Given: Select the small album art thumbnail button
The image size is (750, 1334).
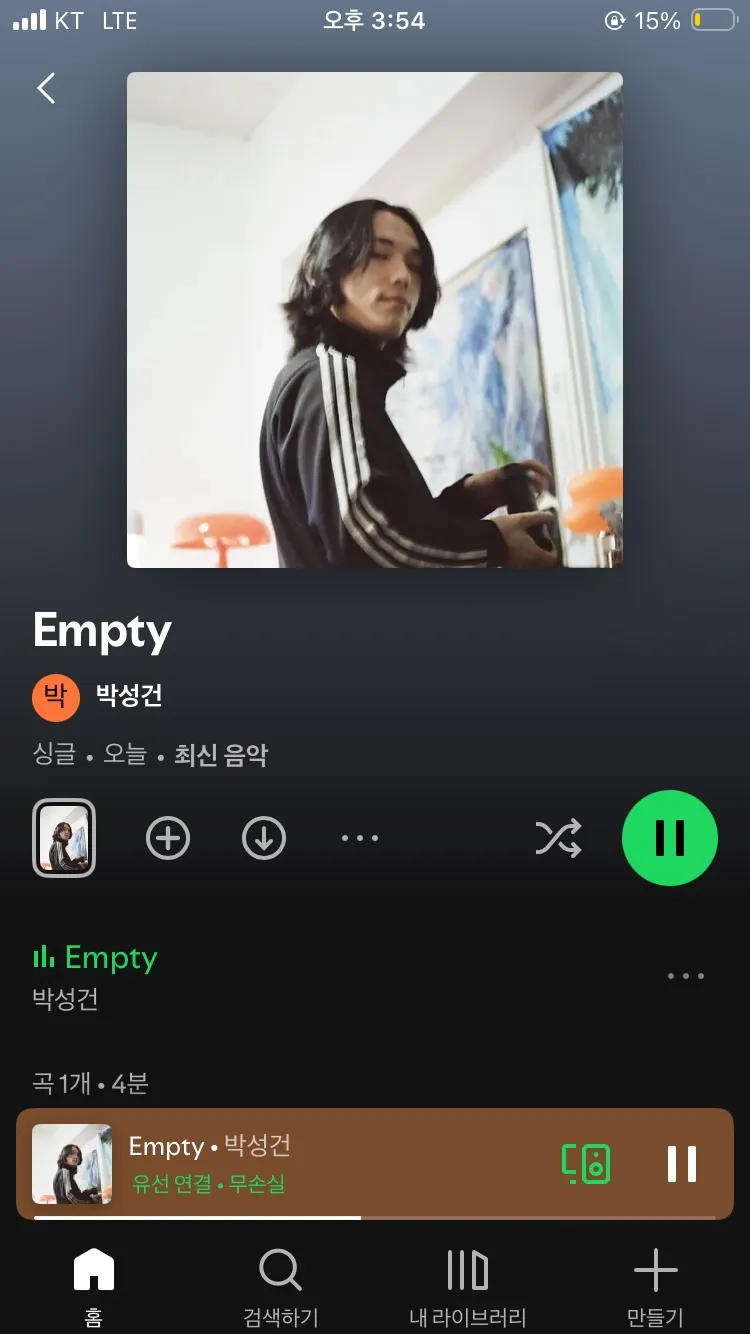Looking at the screenshot, I should [64, 838].
